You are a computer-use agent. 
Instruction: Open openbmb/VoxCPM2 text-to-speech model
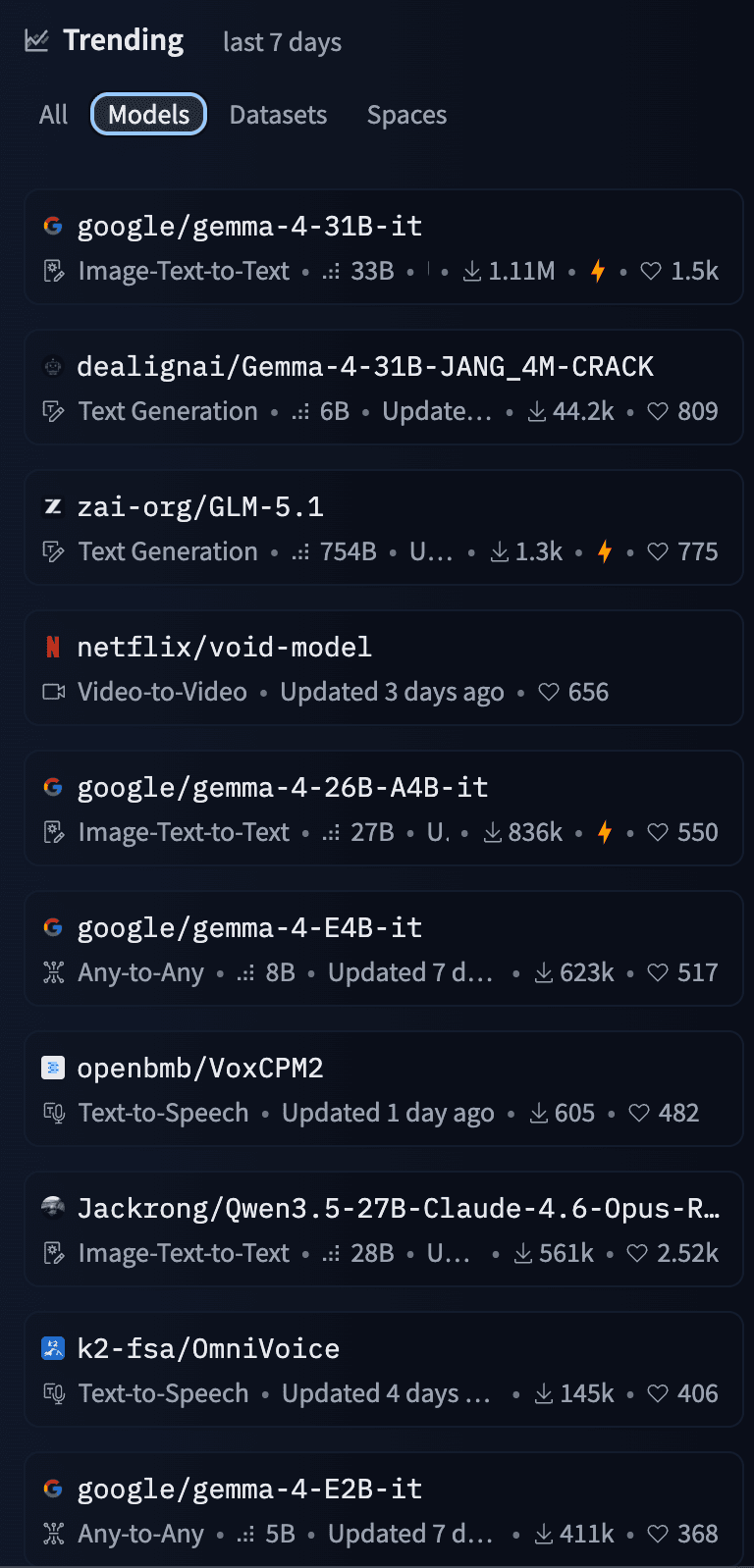click(200, 1069)
